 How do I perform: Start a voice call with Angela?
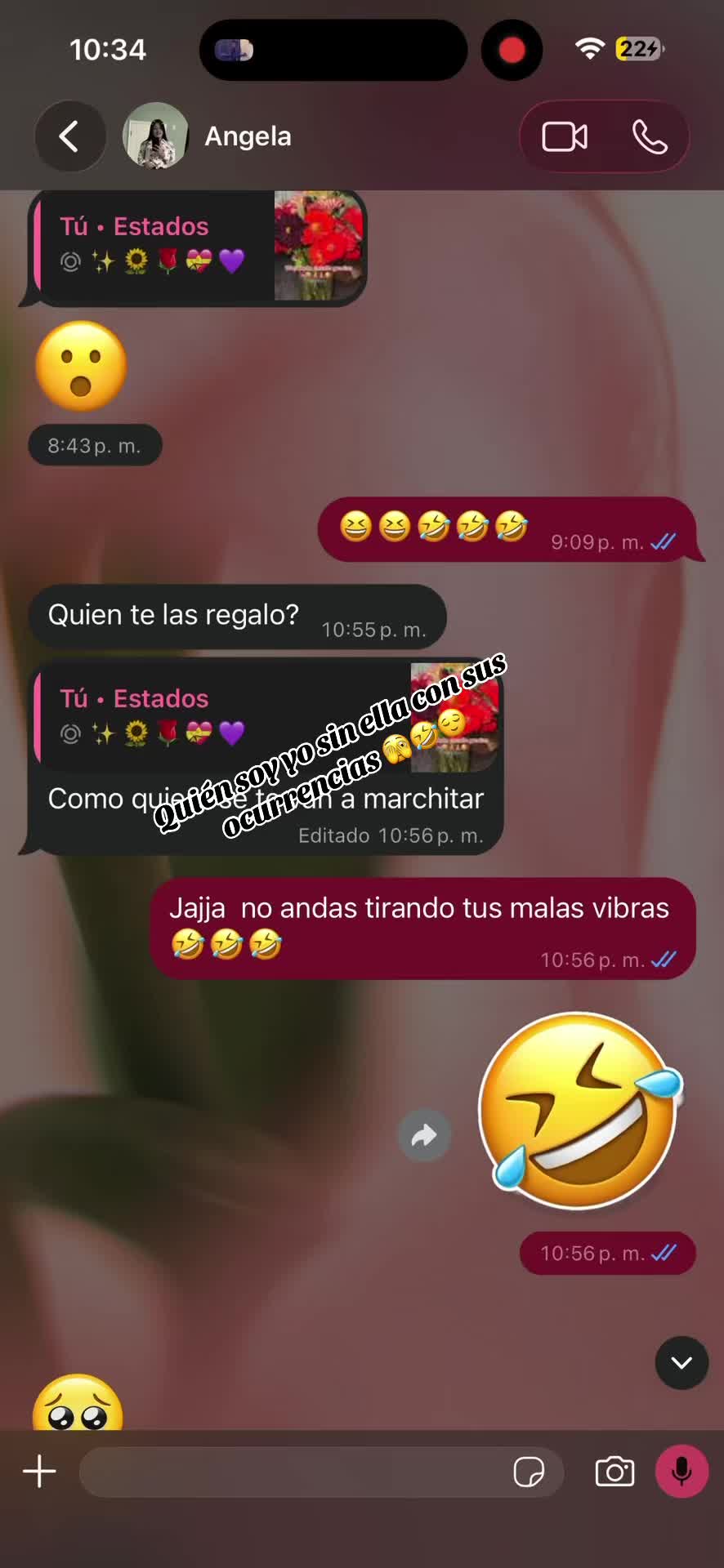pyautogui.click(x=650, y=136)
